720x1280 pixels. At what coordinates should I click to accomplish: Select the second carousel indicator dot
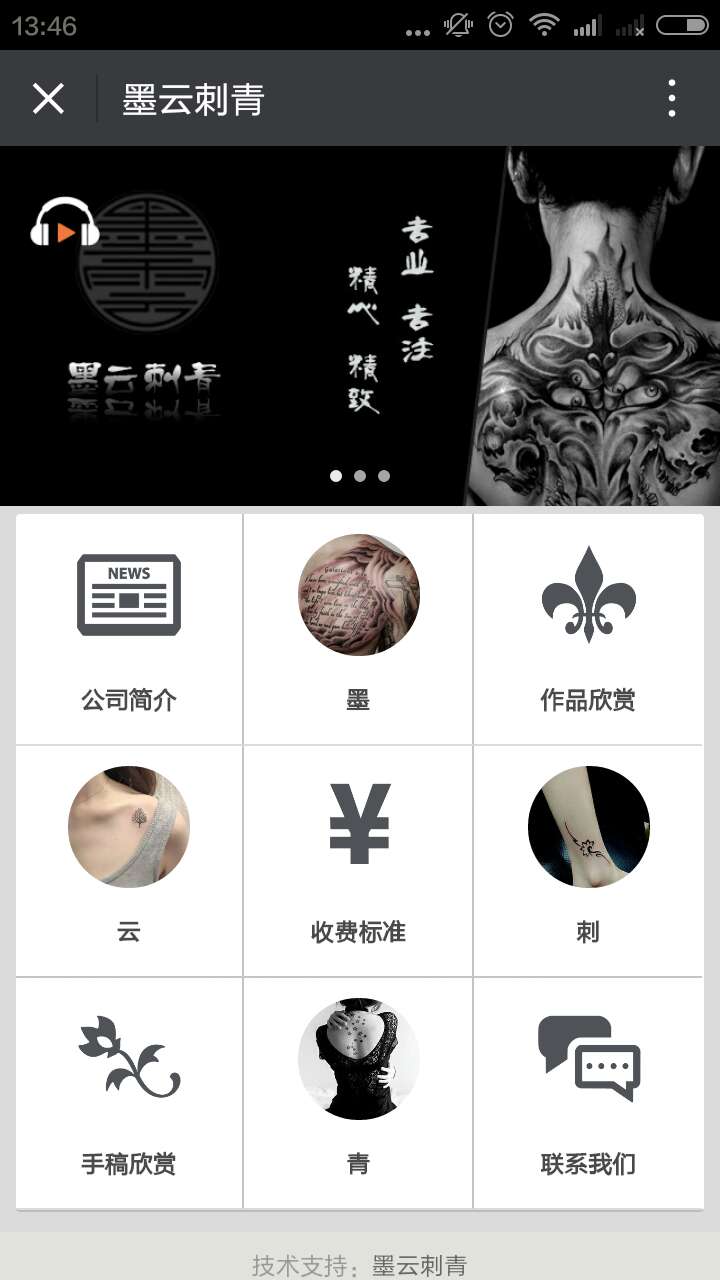pyautogui.click(x=360, y=476)
